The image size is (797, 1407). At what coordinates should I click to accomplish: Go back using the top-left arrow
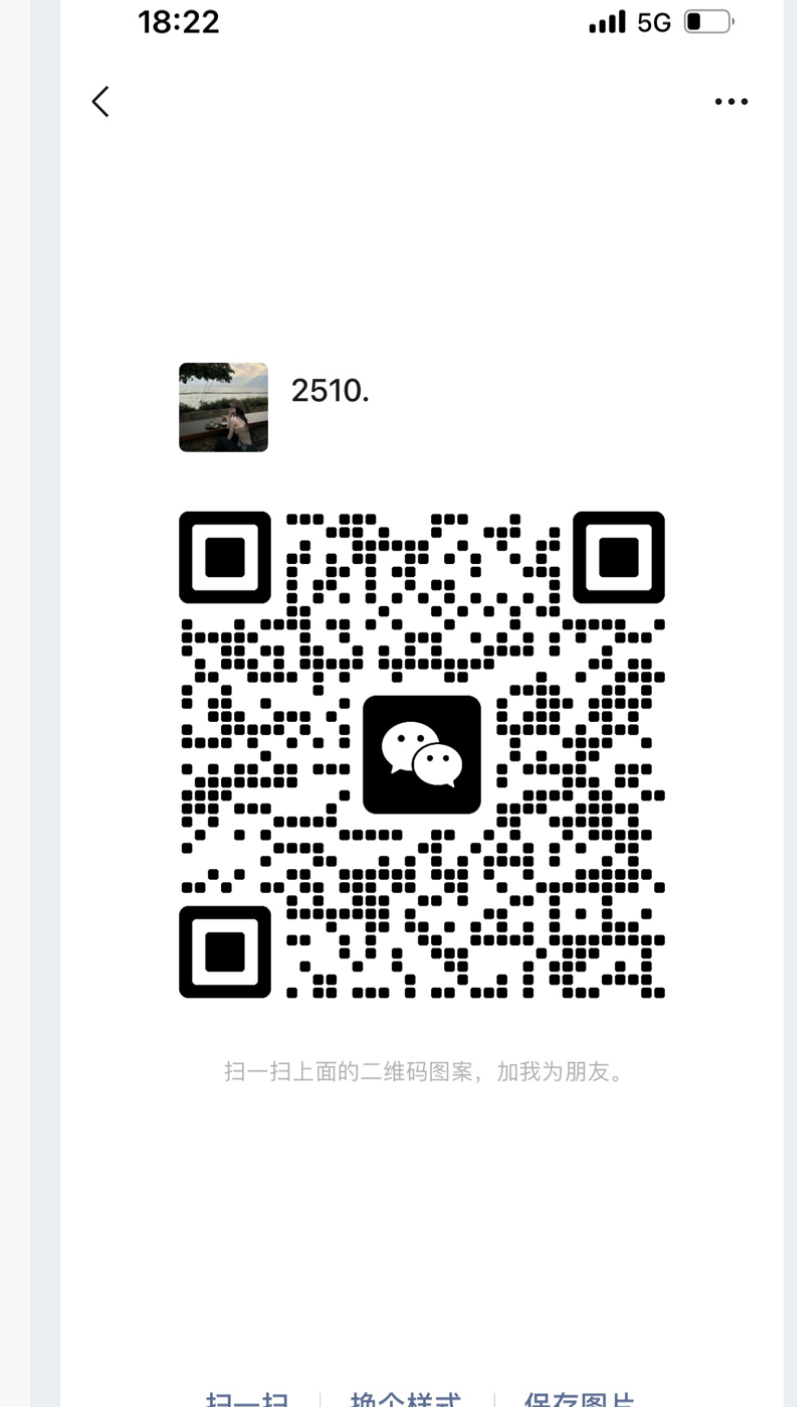[100, 101]
